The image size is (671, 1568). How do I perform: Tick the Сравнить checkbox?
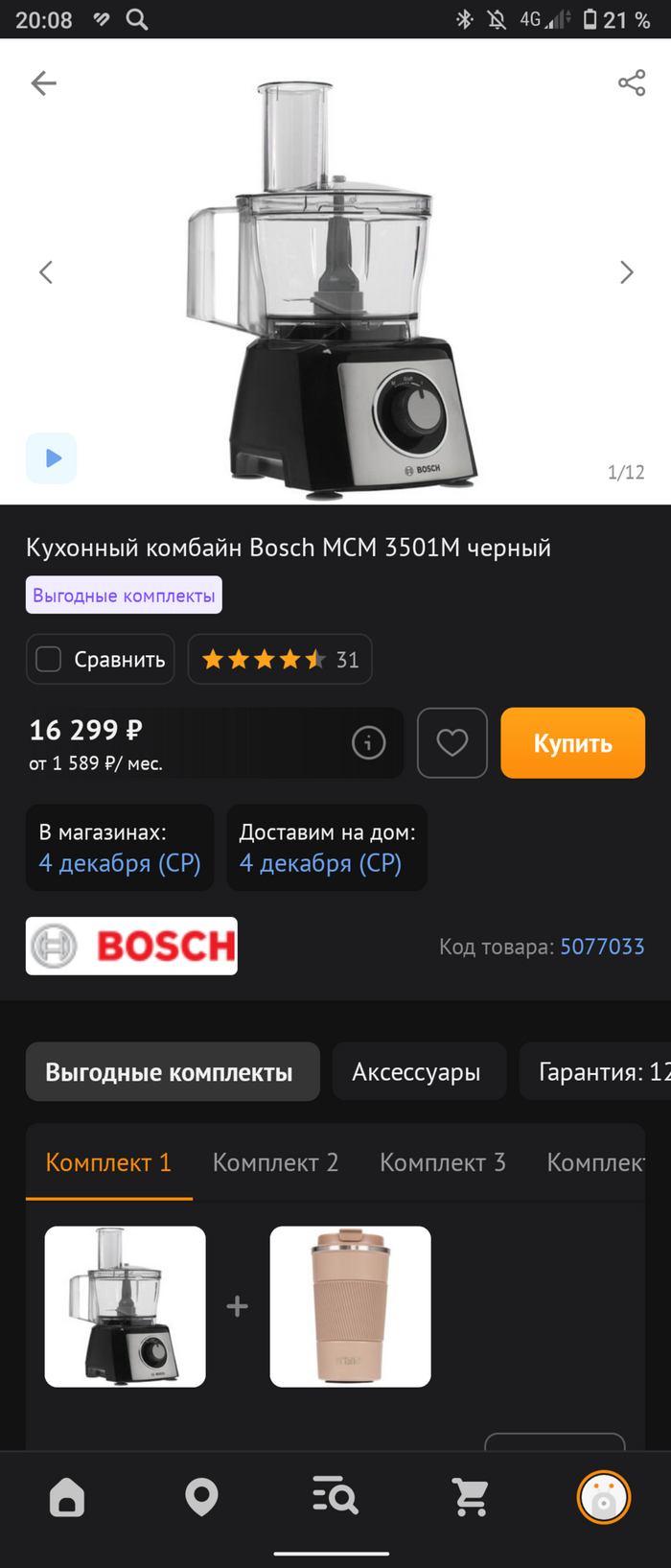coord(49,659)
